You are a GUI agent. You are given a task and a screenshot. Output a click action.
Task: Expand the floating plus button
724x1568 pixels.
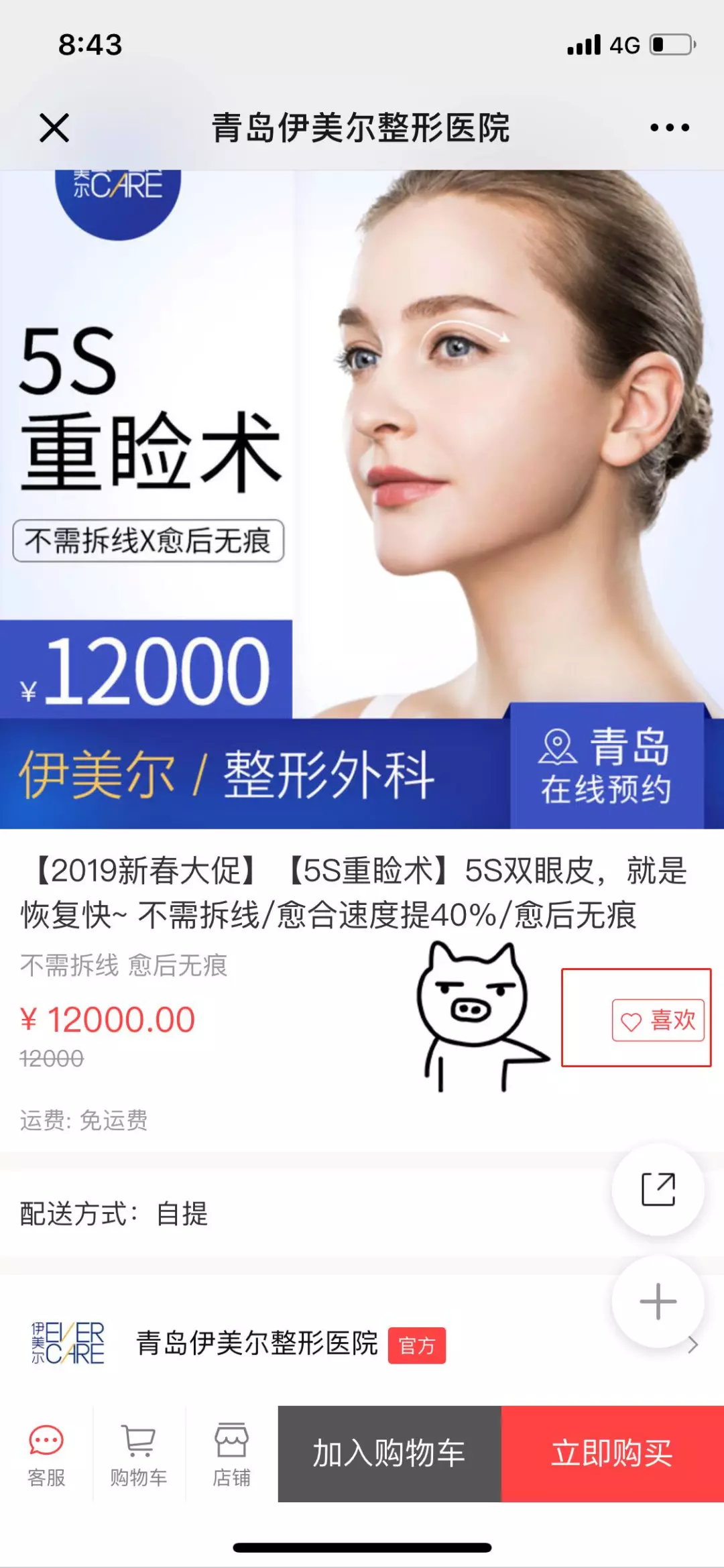pyautogui.click(x=658, y=1301)
